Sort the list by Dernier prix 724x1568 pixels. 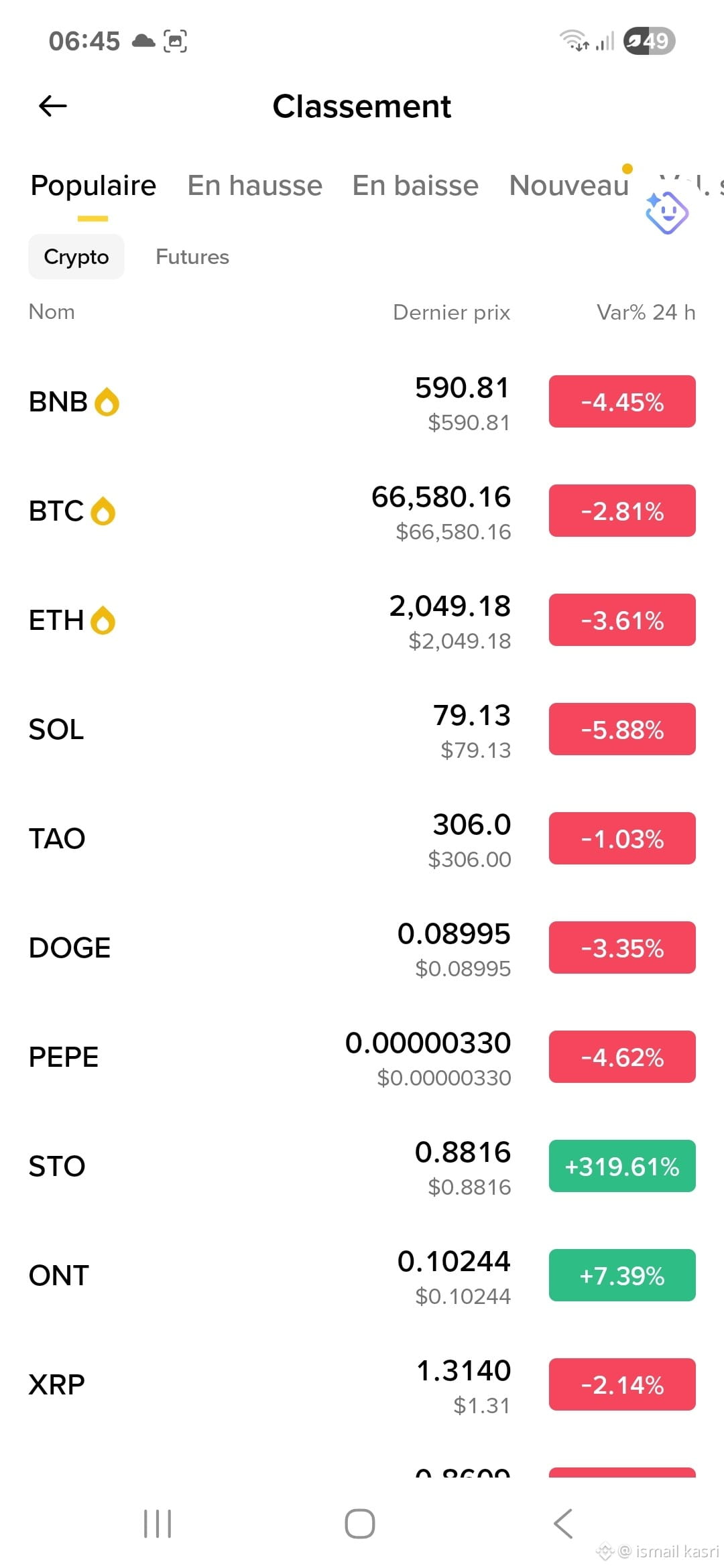click(x=451, y=312)
